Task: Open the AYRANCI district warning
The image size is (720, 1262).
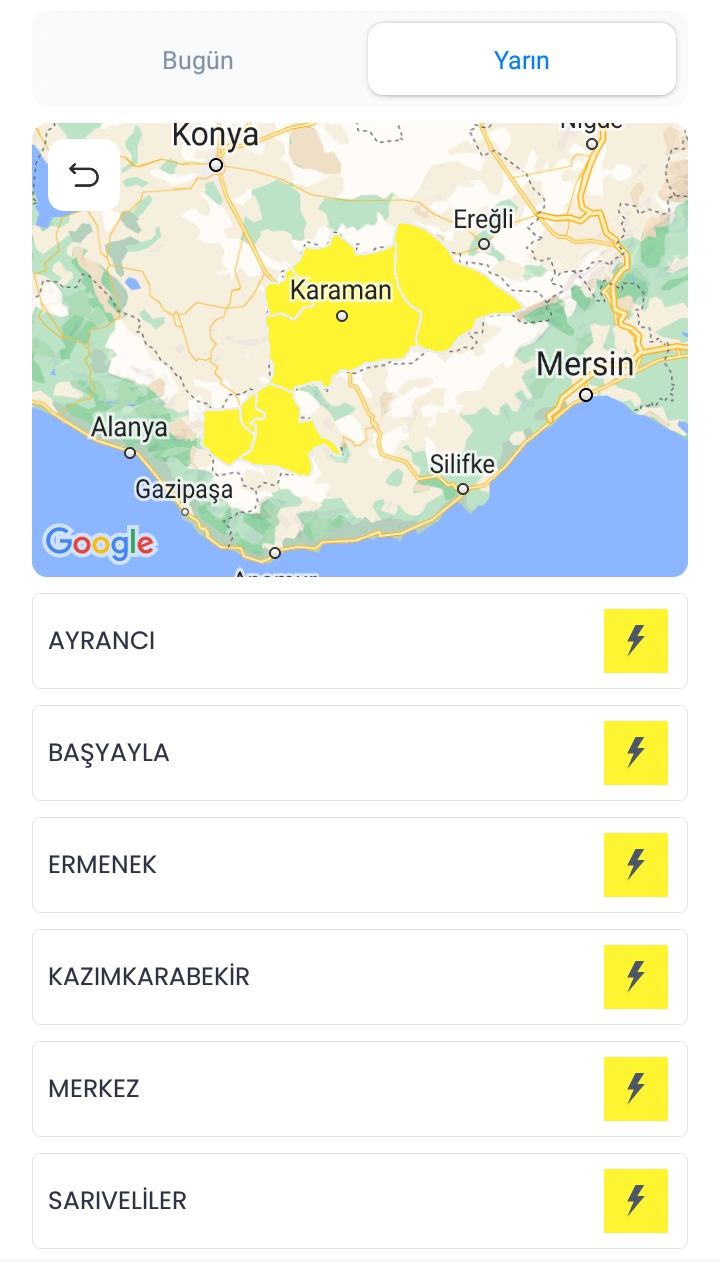Action: click(x=359, y=641)
